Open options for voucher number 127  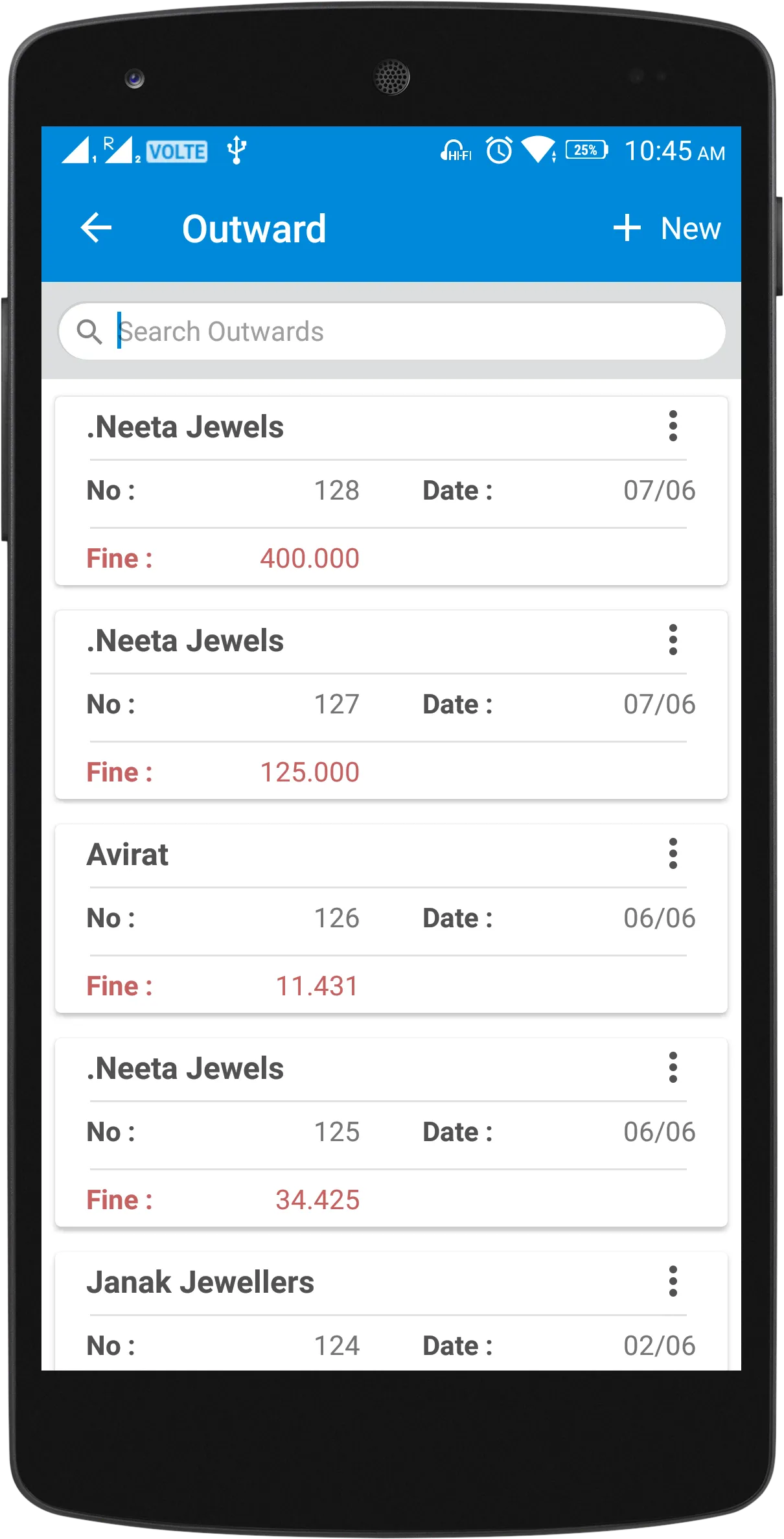click(673, 642)
